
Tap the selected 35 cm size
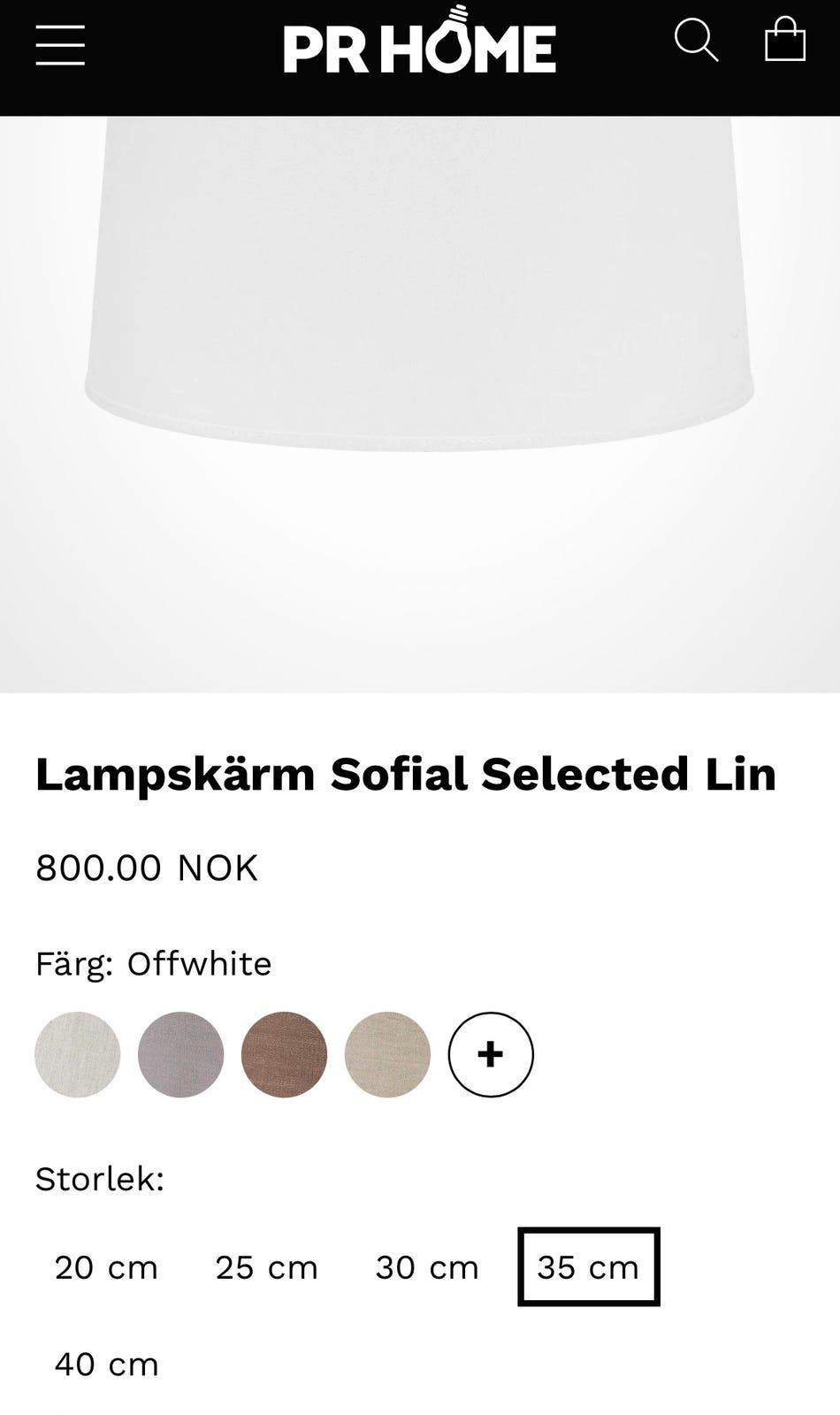tap(588, 1267)
